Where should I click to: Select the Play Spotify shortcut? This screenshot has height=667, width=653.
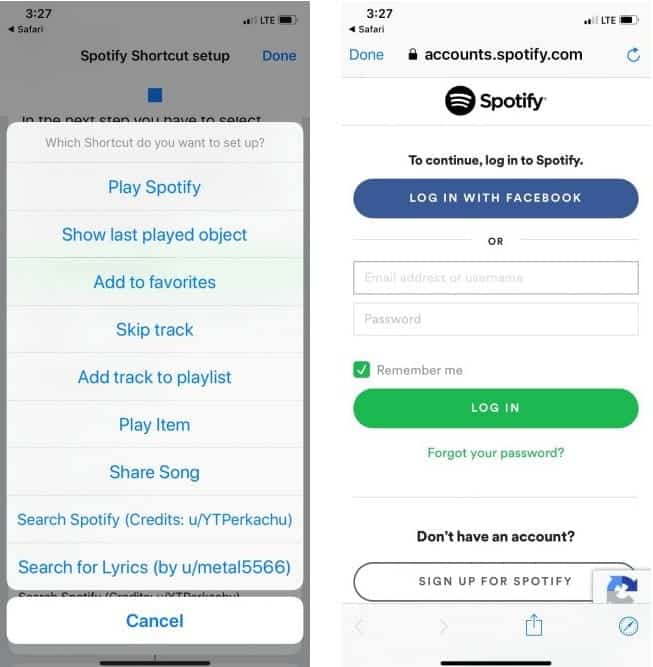[x=154, y=187]
